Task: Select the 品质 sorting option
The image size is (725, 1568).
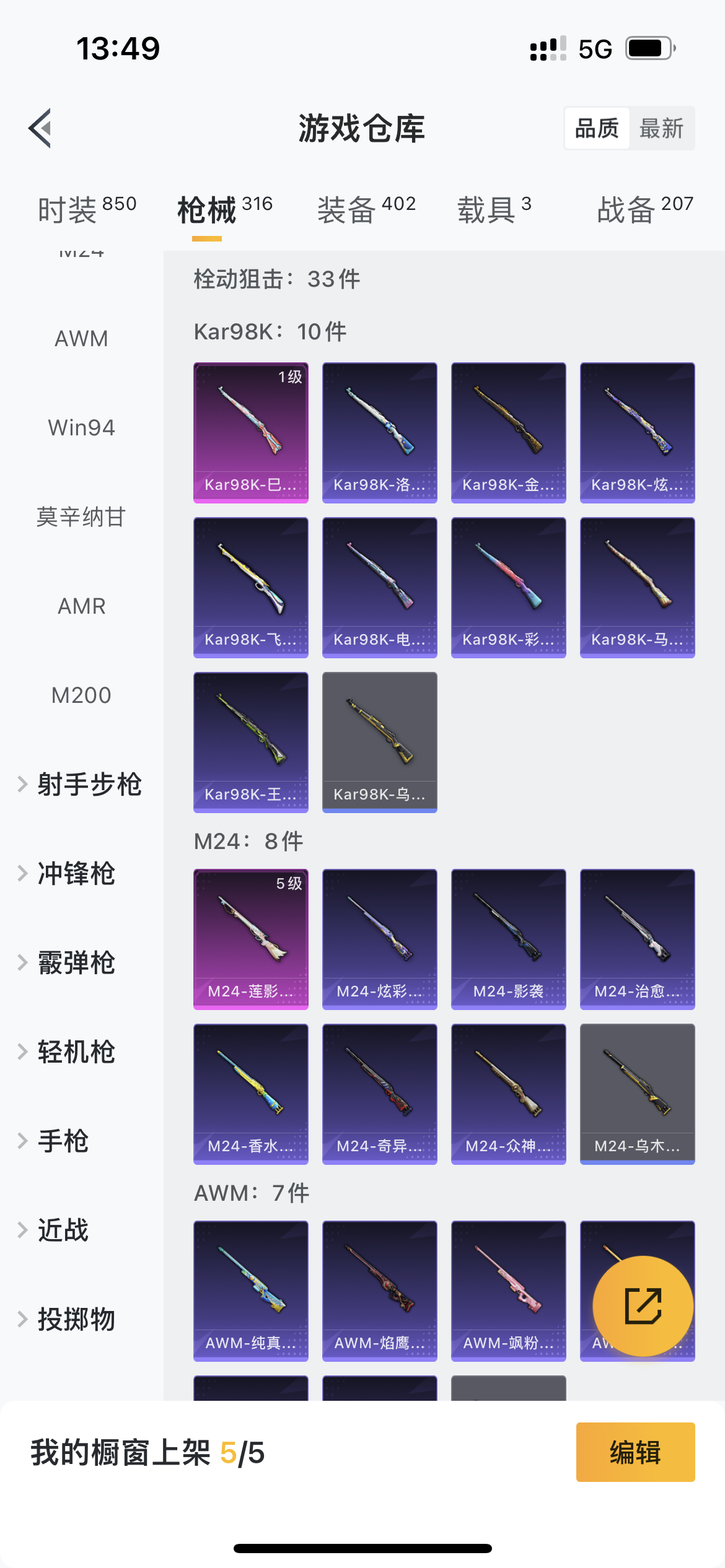Action: point(597,129)
